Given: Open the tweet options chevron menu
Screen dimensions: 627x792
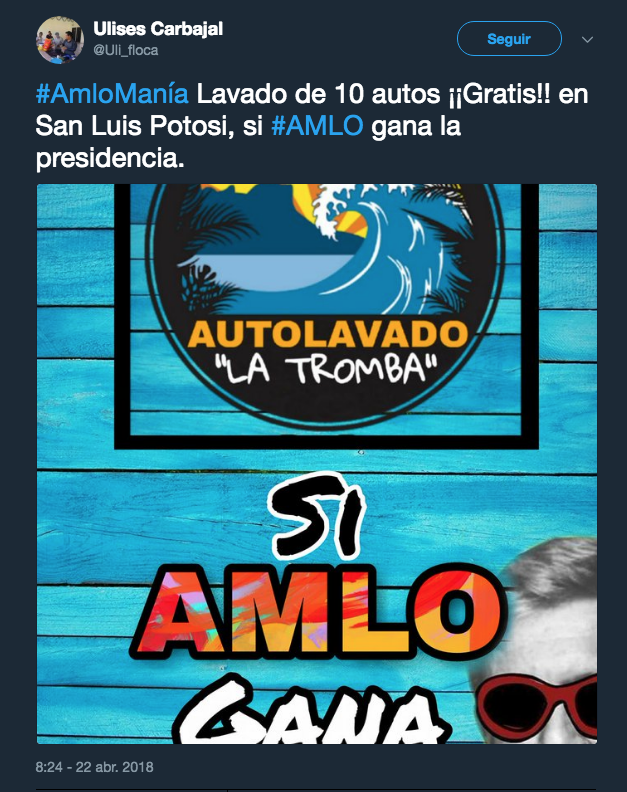Looking at the screenshot, I should click(588, 40).
